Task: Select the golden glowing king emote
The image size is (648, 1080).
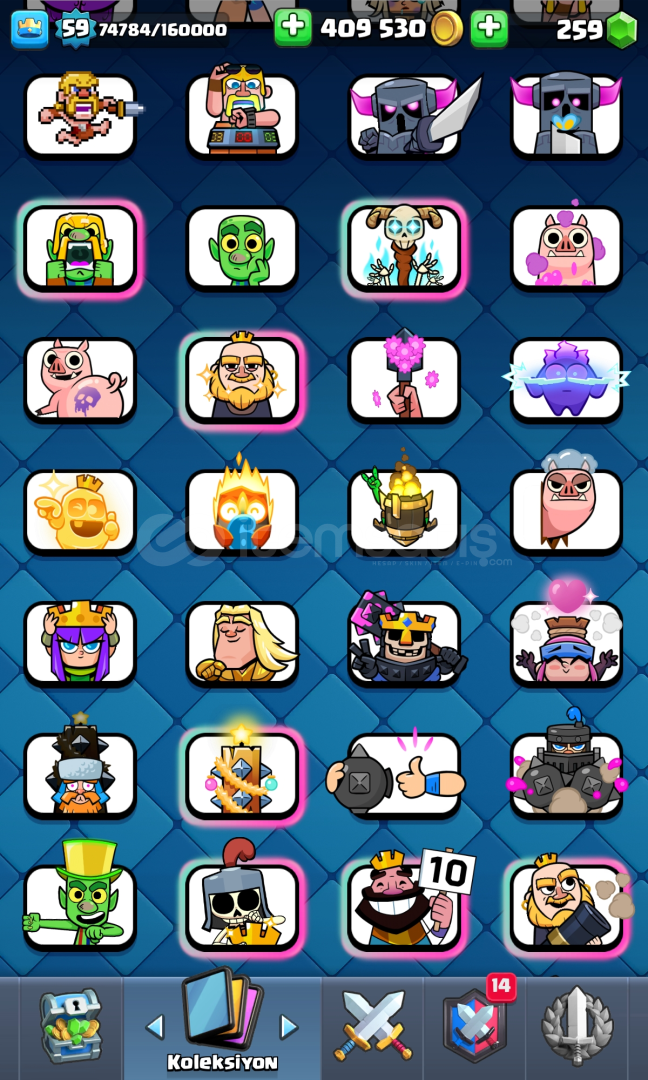Action: pyautogui.click(x=80, y=512)
